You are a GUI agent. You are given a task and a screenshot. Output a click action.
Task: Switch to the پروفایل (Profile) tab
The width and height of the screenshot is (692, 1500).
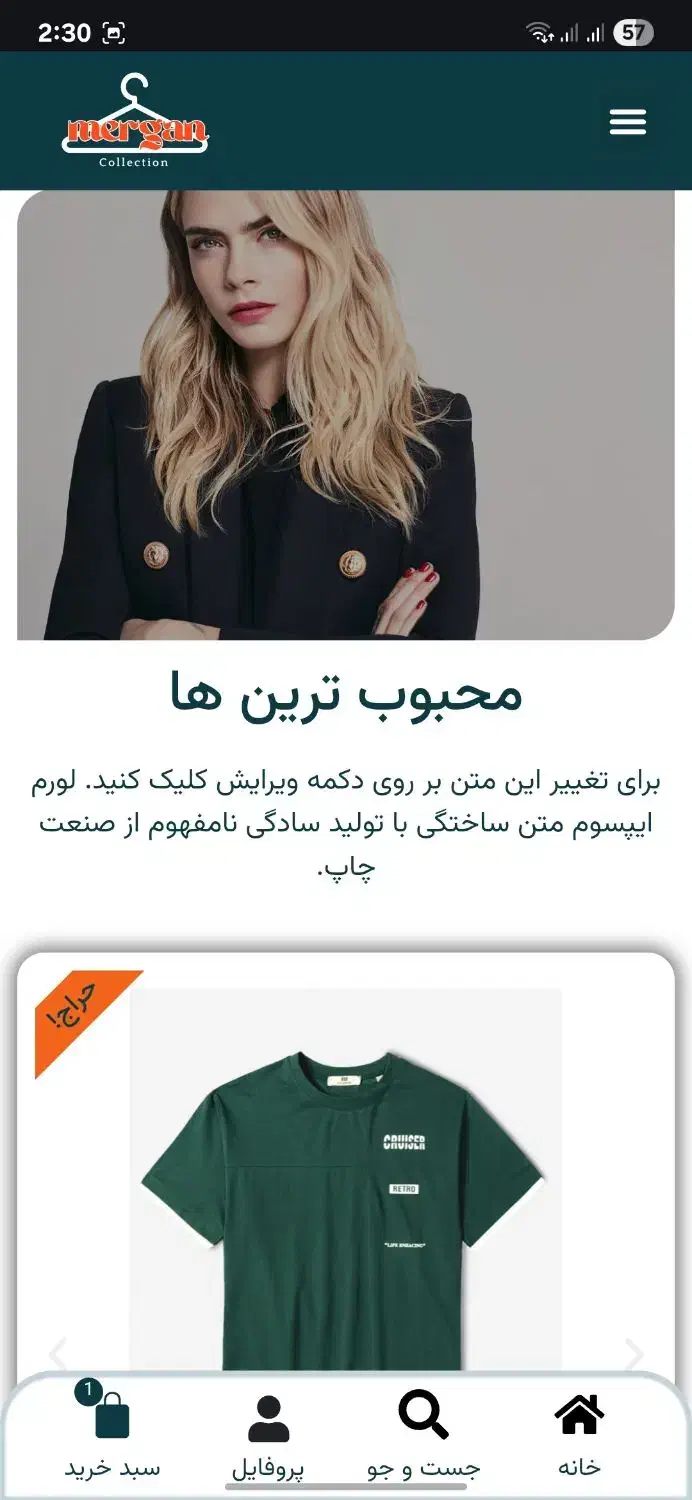[268, 1436]
